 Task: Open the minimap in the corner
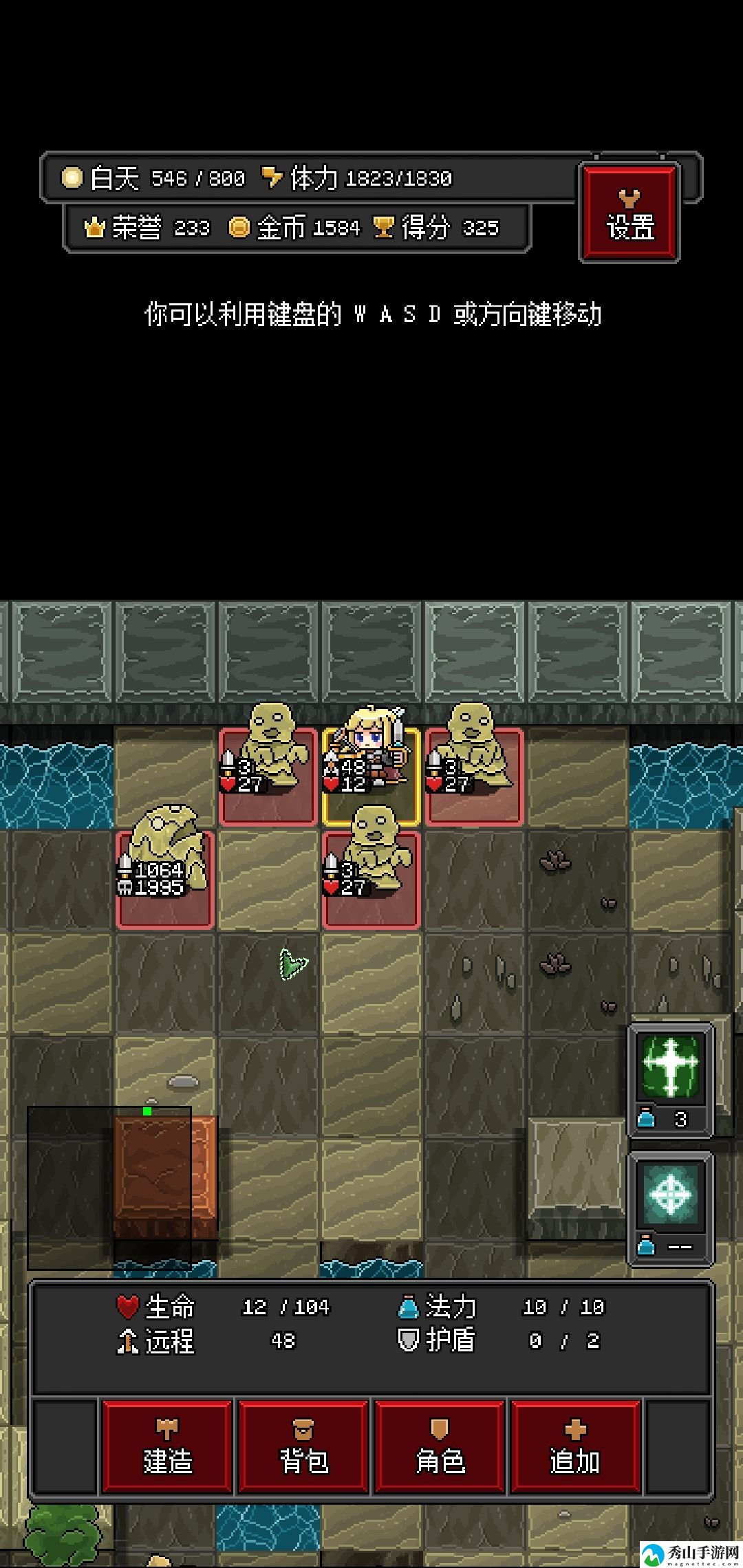click(109, 1188)
